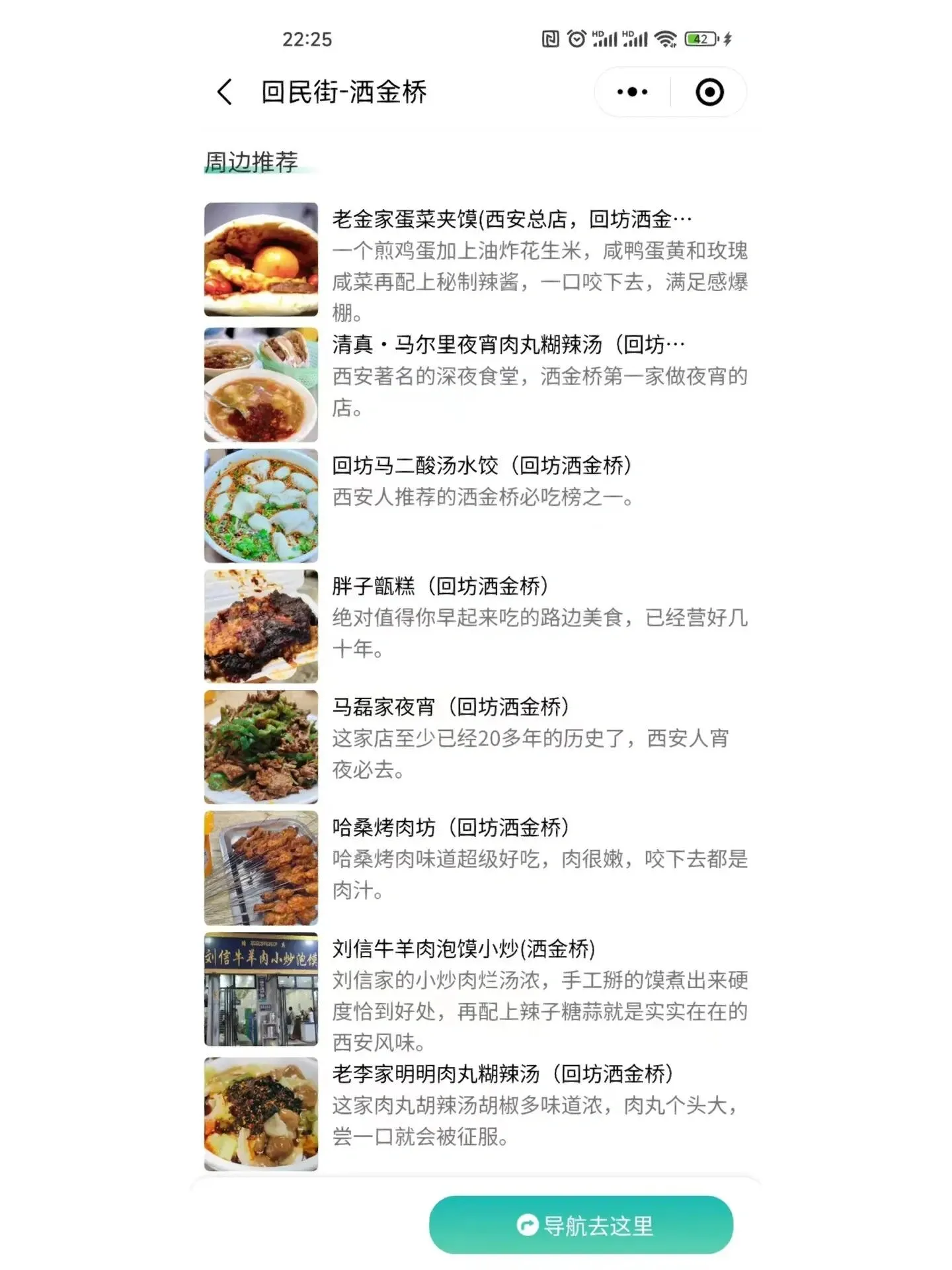Open the mini program more options menu

tap(632, 92)
